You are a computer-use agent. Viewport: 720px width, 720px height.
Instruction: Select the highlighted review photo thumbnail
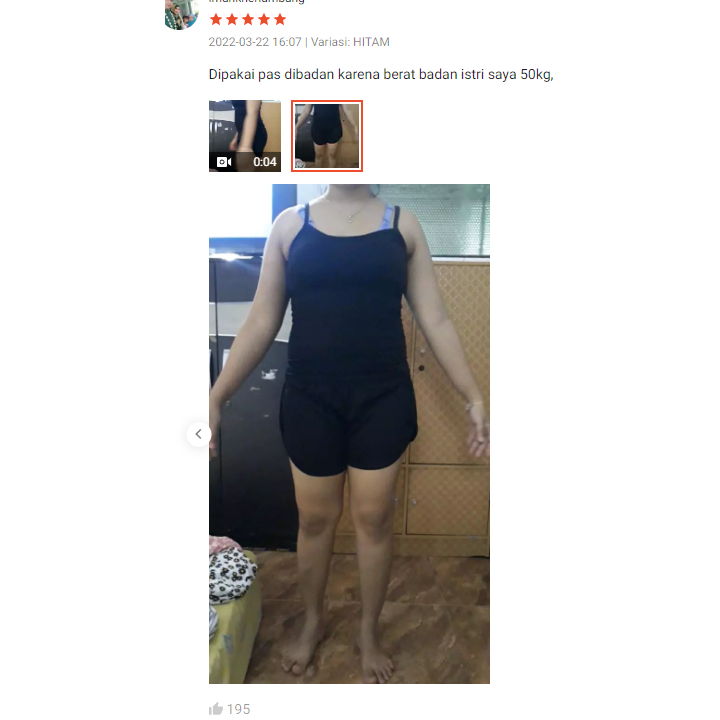(326, 136)
